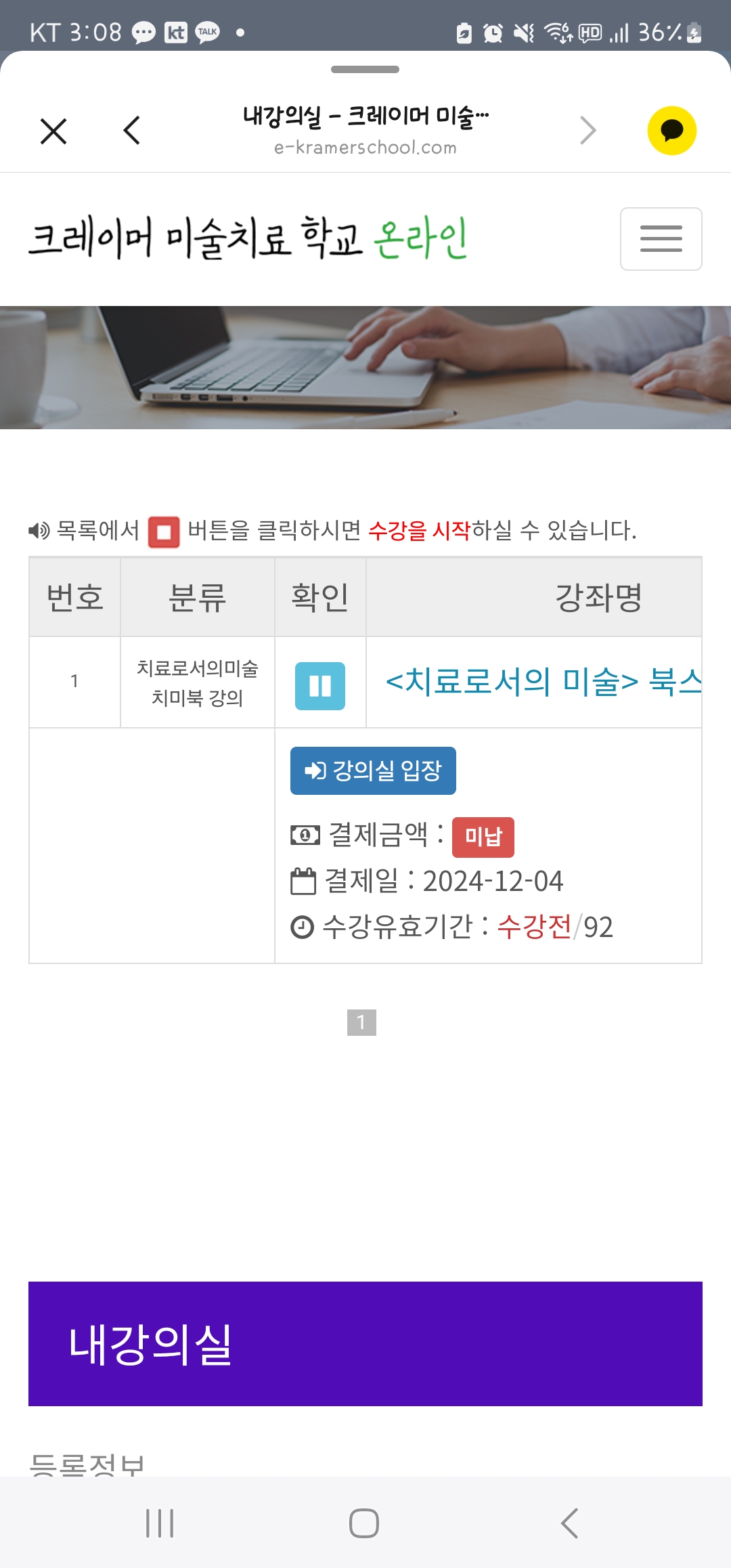Open the <치료로서의 미술> course link
Image resolution: width=731 pixels, height=1568 pixels.
pos(544,682)
